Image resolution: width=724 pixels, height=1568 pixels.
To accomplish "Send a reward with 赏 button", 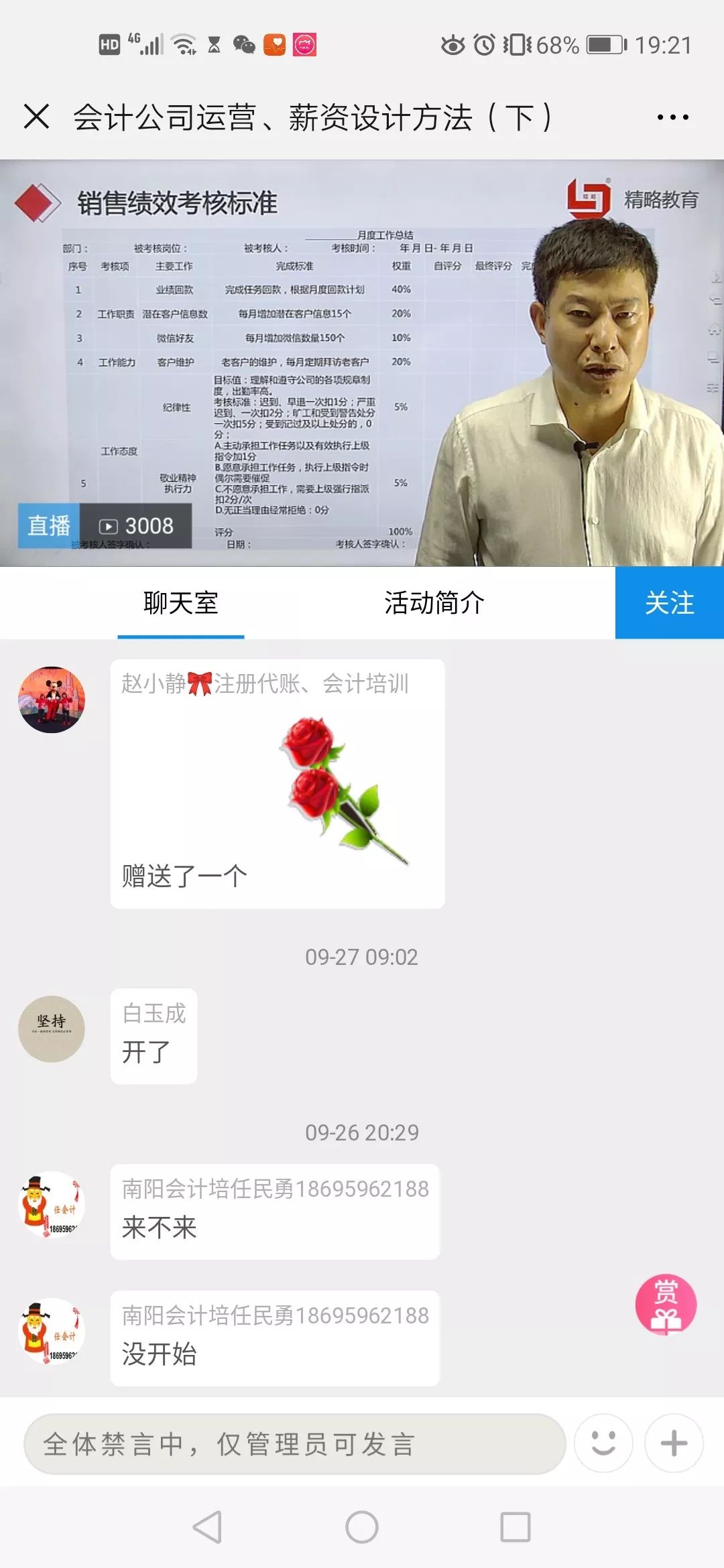I will pyautogui.click(x=666, y=1304).
